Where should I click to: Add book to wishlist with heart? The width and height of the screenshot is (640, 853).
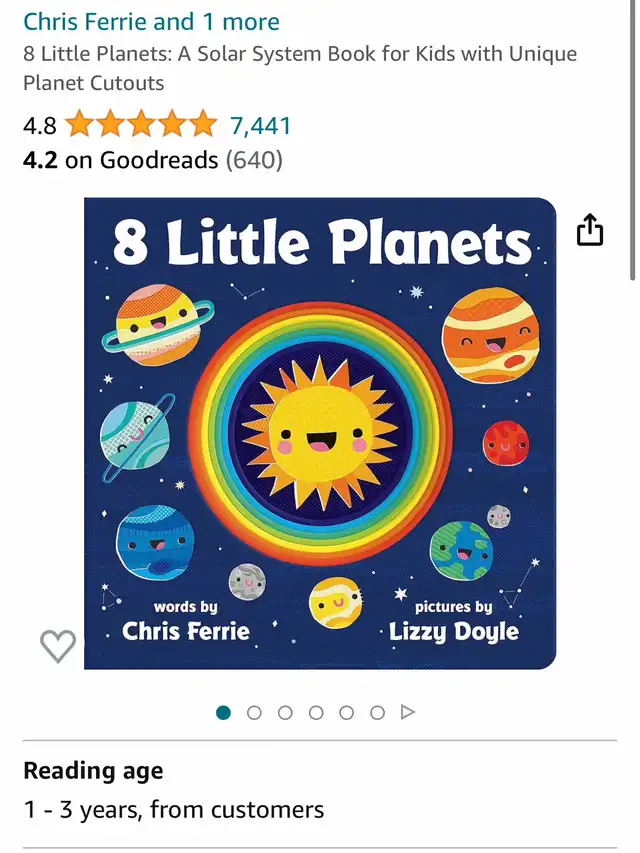tap(58, 646)
